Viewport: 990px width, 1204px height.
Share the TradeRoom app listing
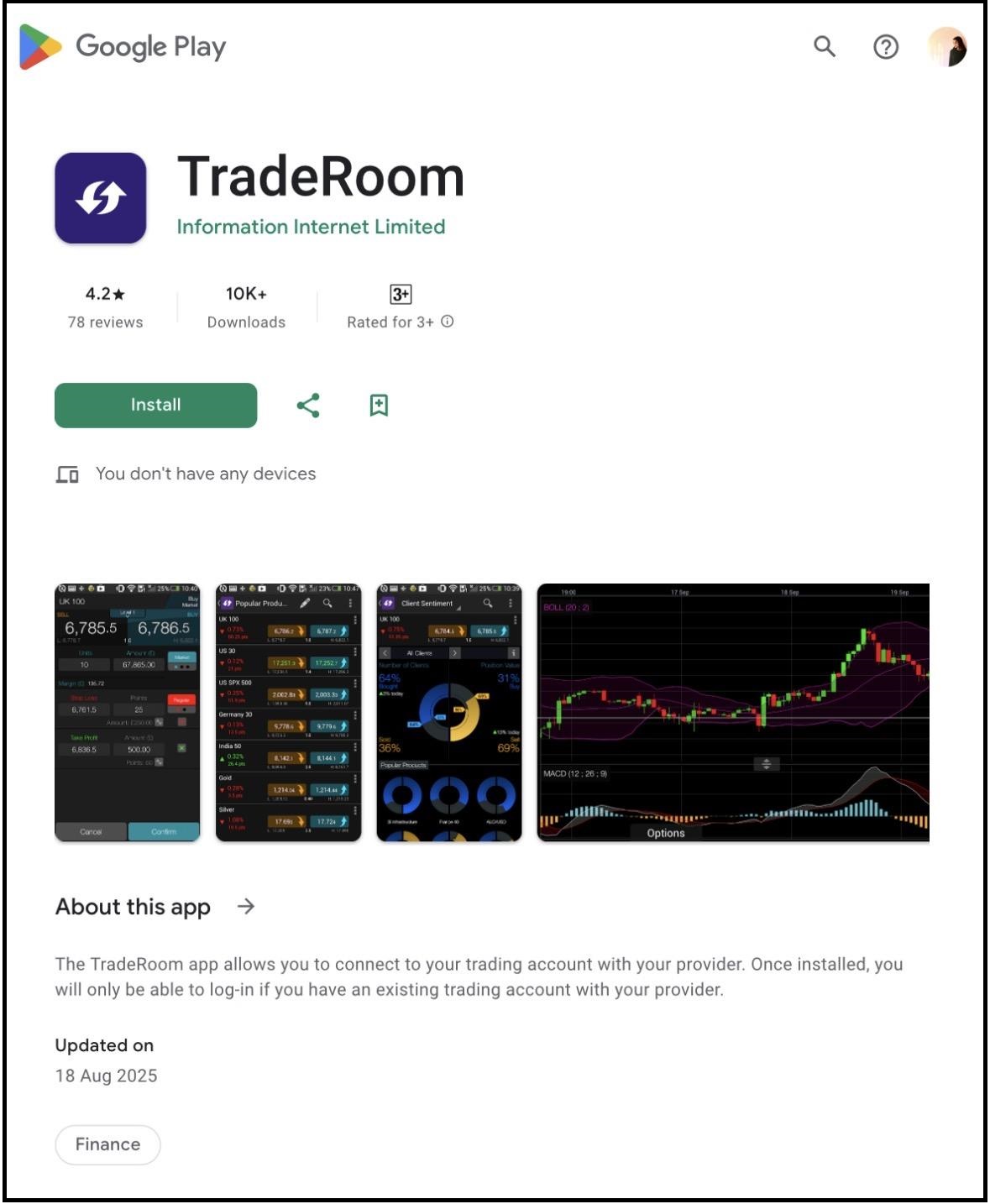click(308, 406)
